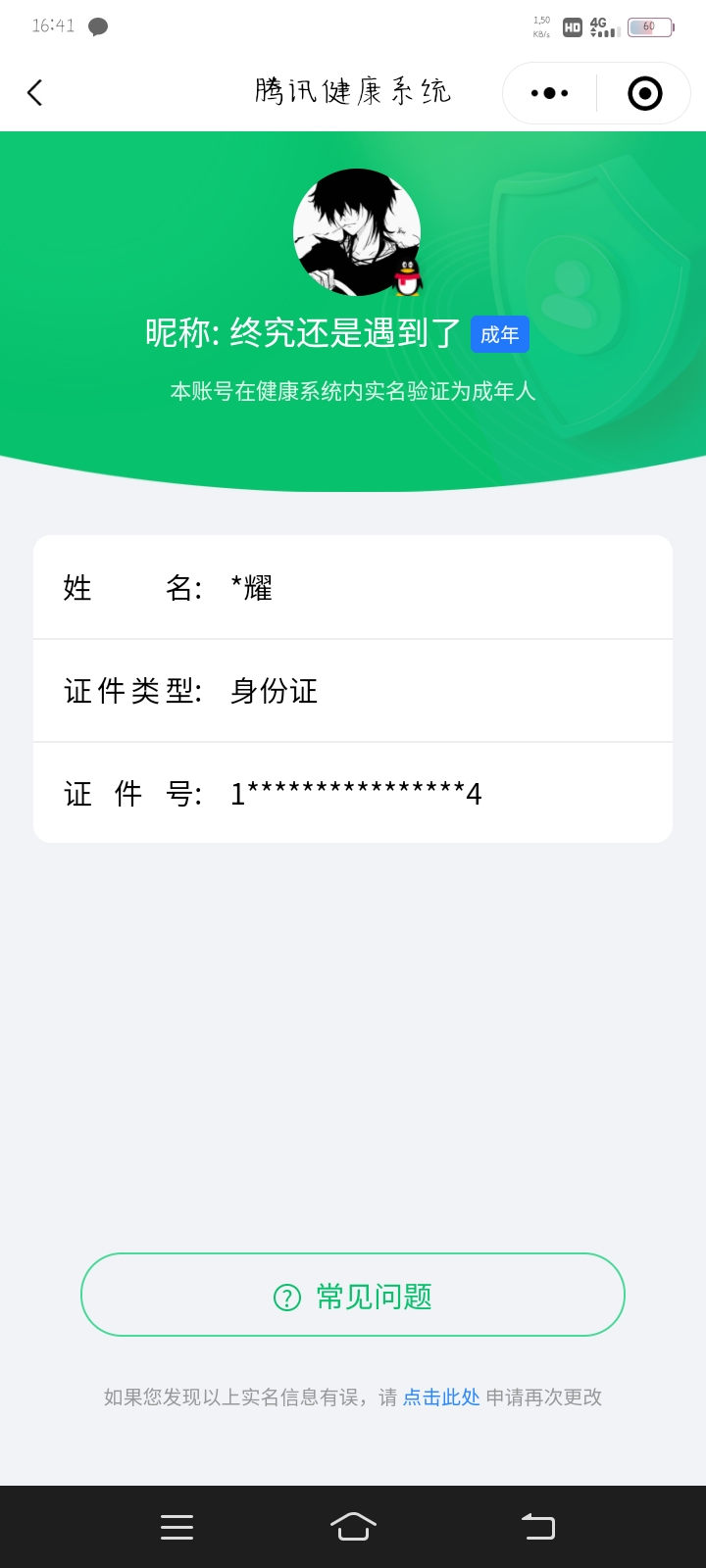This screenshot has width=706, height=1568.
Task: Tap the system back button
Action: (x=537, y=1527)
